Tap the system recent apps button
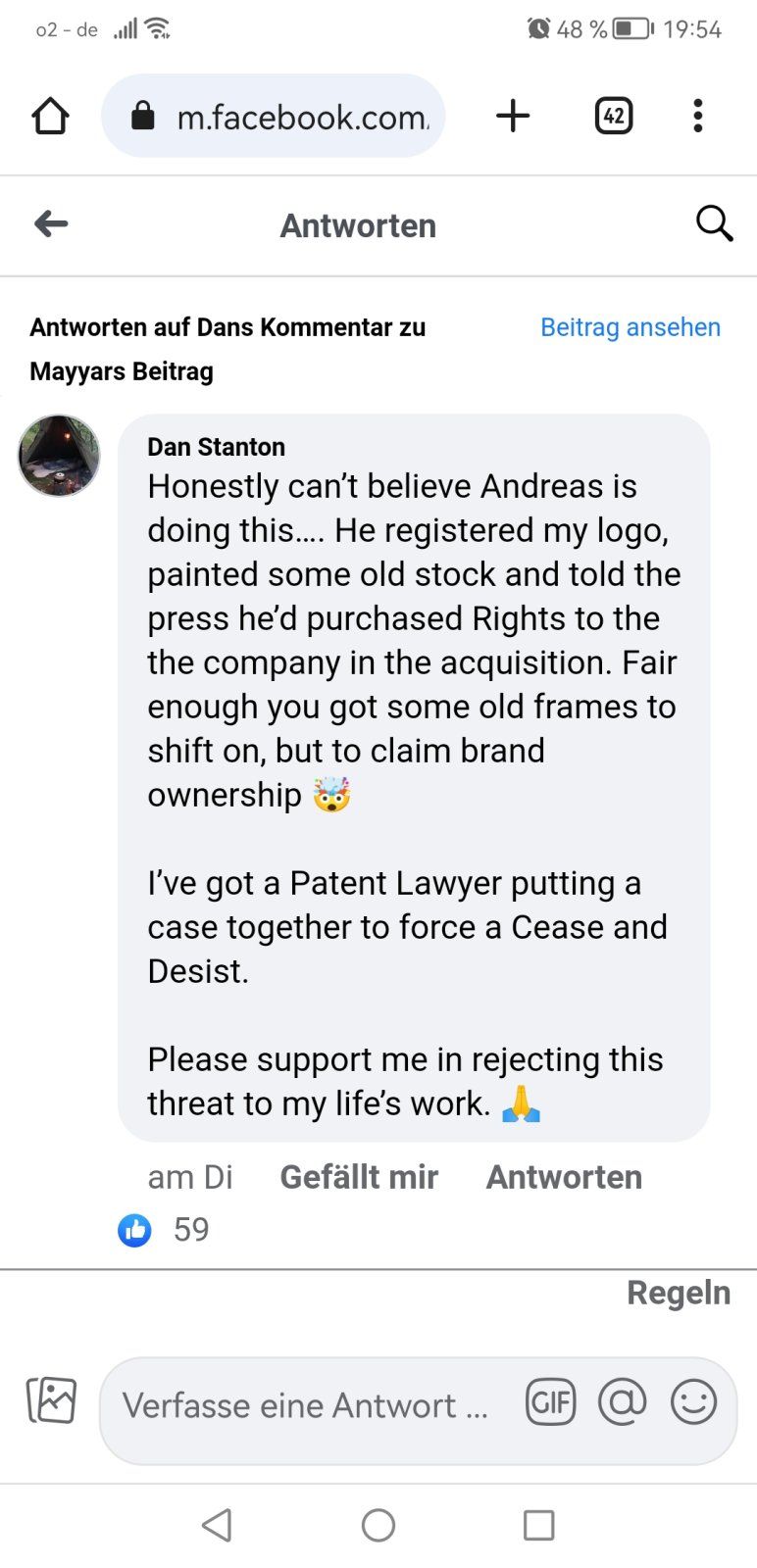The width and height of the screenshot is (757, 1568). pos(538,1525)
